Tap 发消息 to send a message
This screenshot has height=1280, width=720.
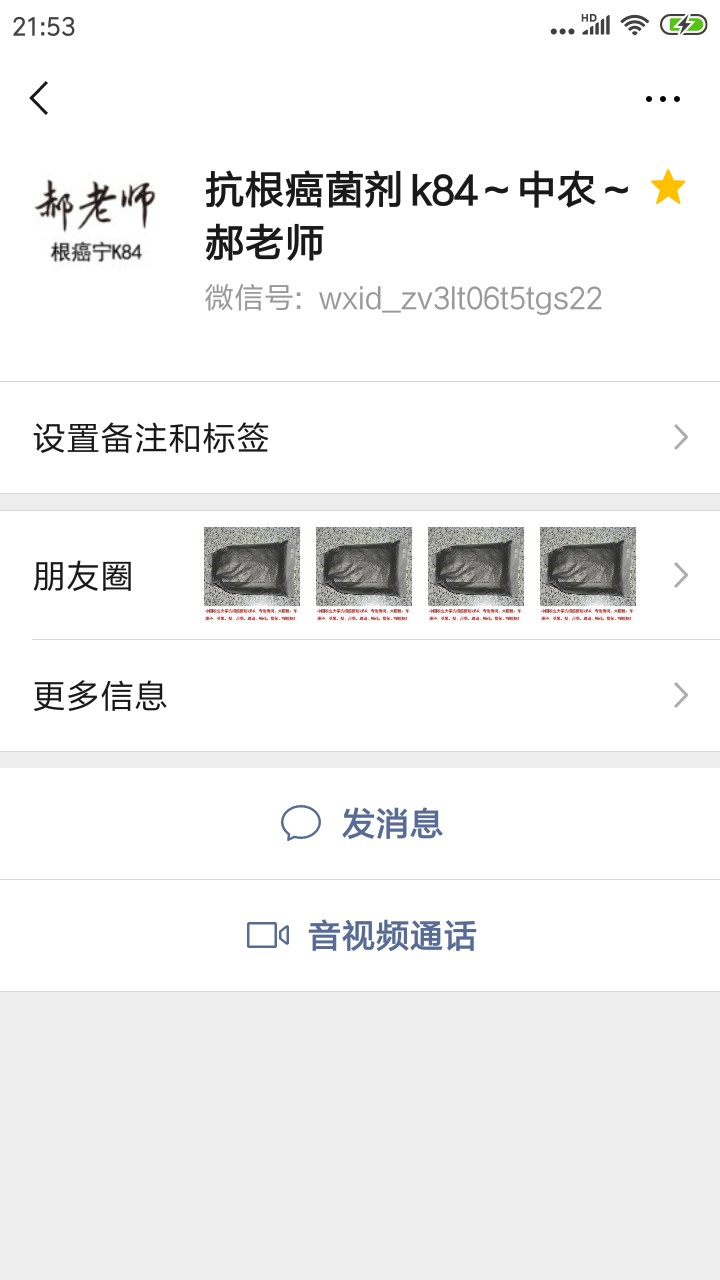pos(362,824)
